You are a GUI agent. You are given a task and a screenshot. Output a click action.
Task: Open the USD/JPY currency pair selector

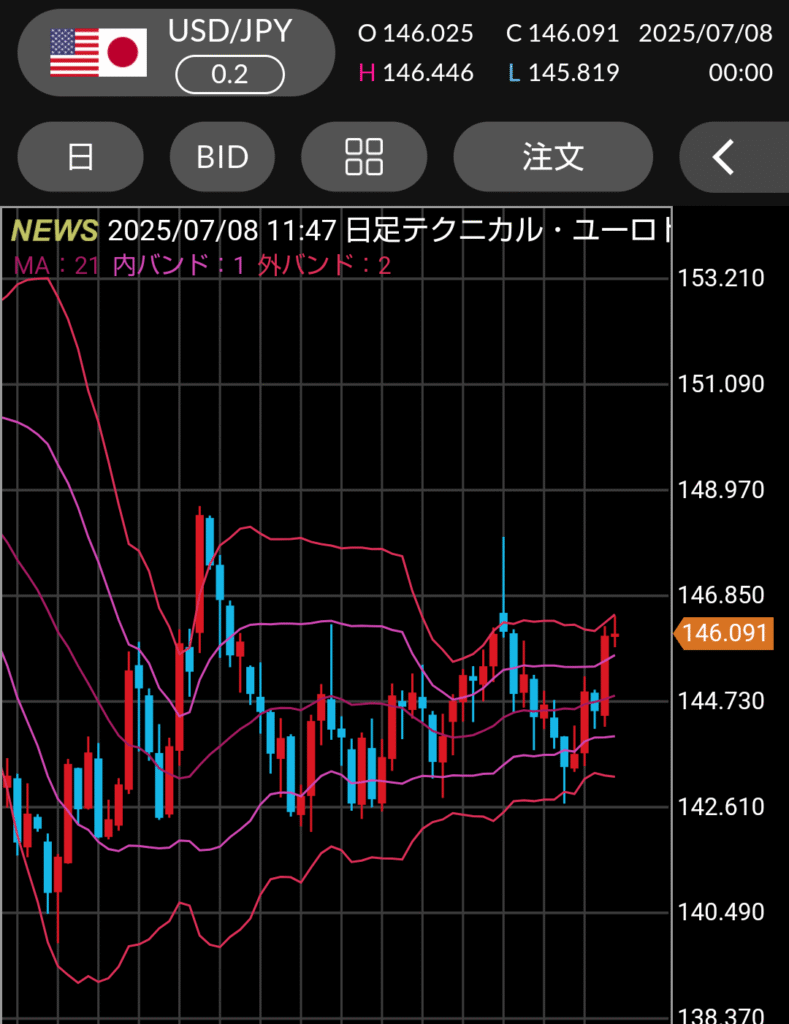click(x=176, y=52)
